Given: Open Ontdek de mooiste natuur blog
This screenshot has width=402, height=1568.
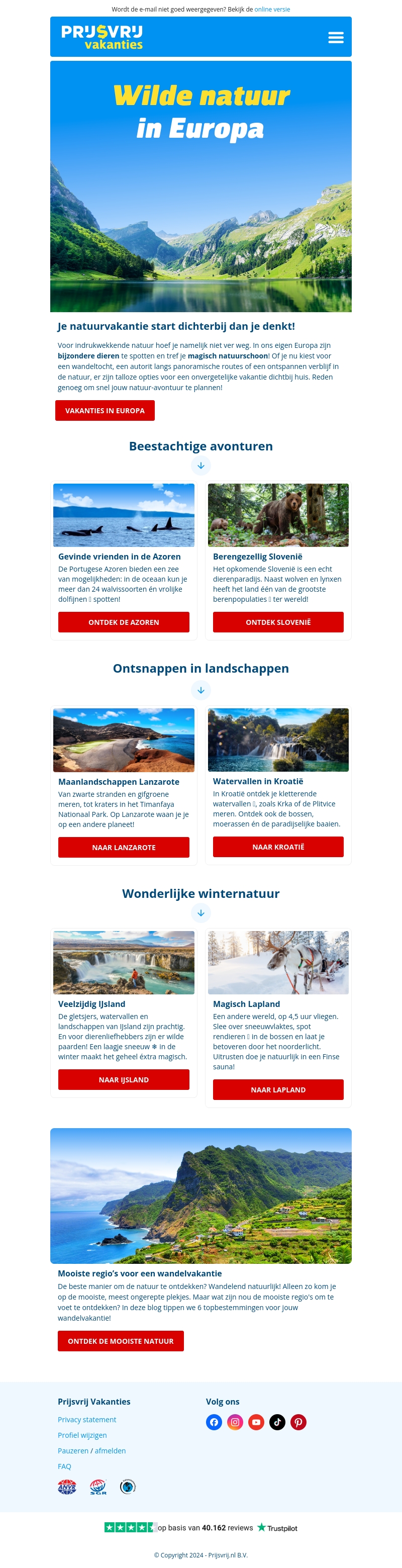Looking at the screenshot, I should pos(121,1341).
